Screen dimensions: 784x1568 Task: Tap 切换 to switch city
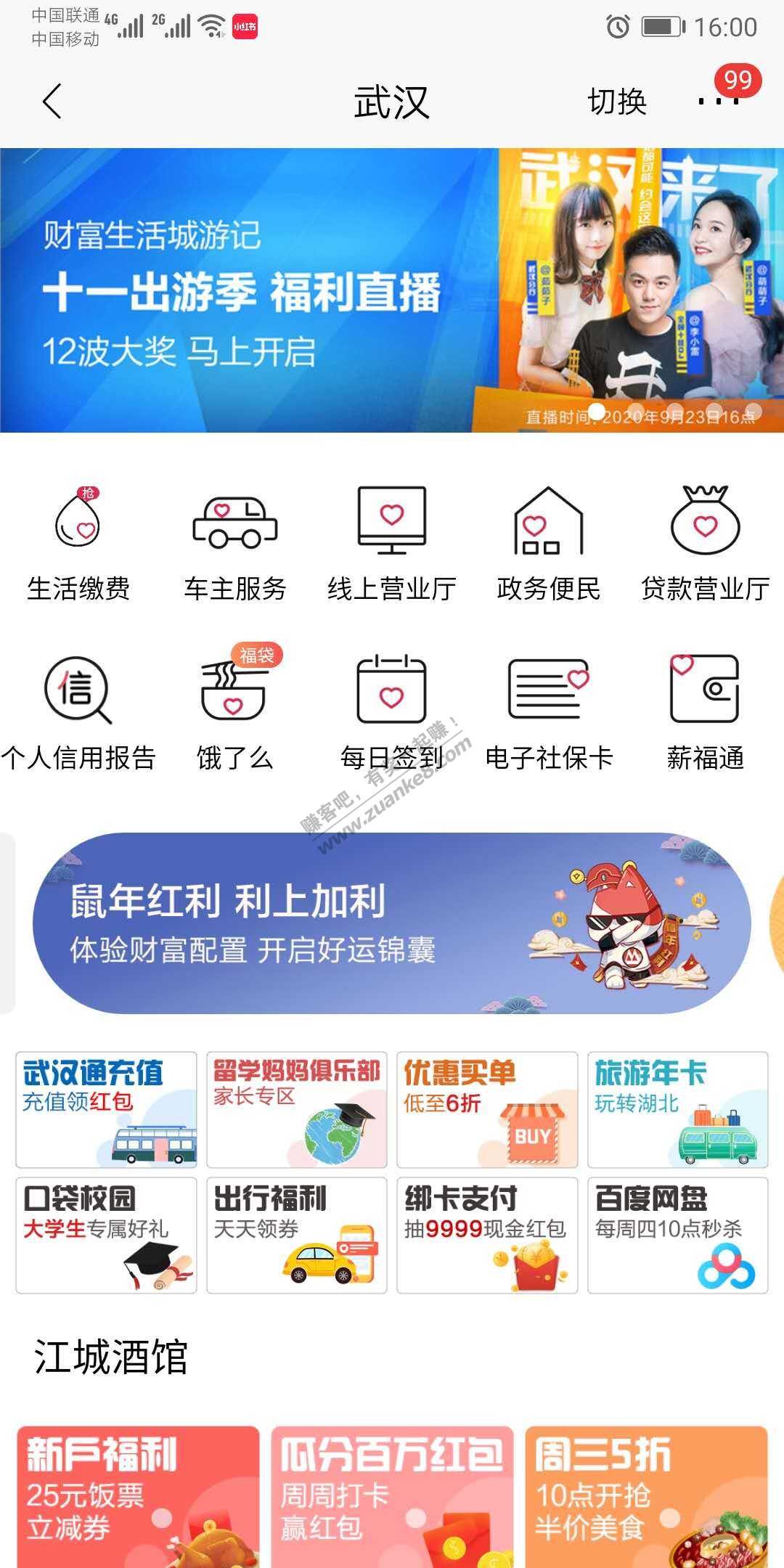617,102
